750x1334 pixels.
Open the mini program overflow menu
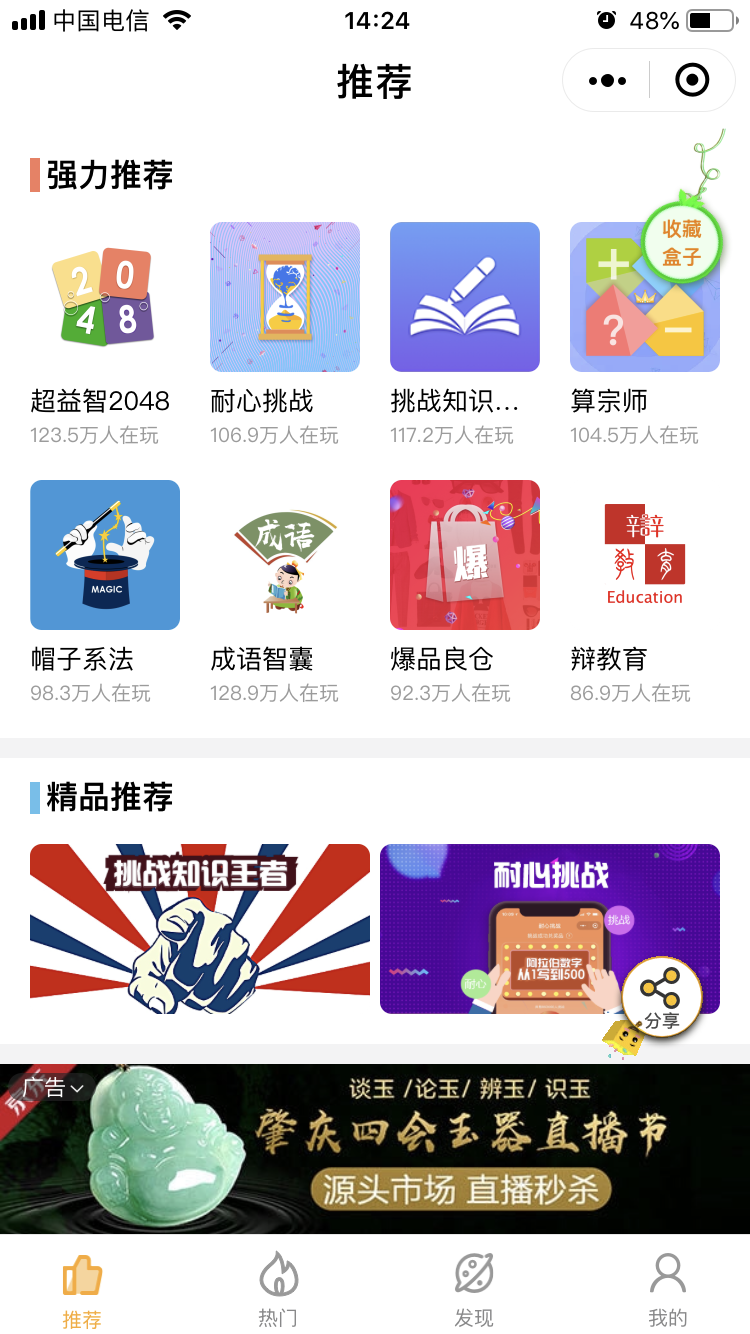pos(607,81)
